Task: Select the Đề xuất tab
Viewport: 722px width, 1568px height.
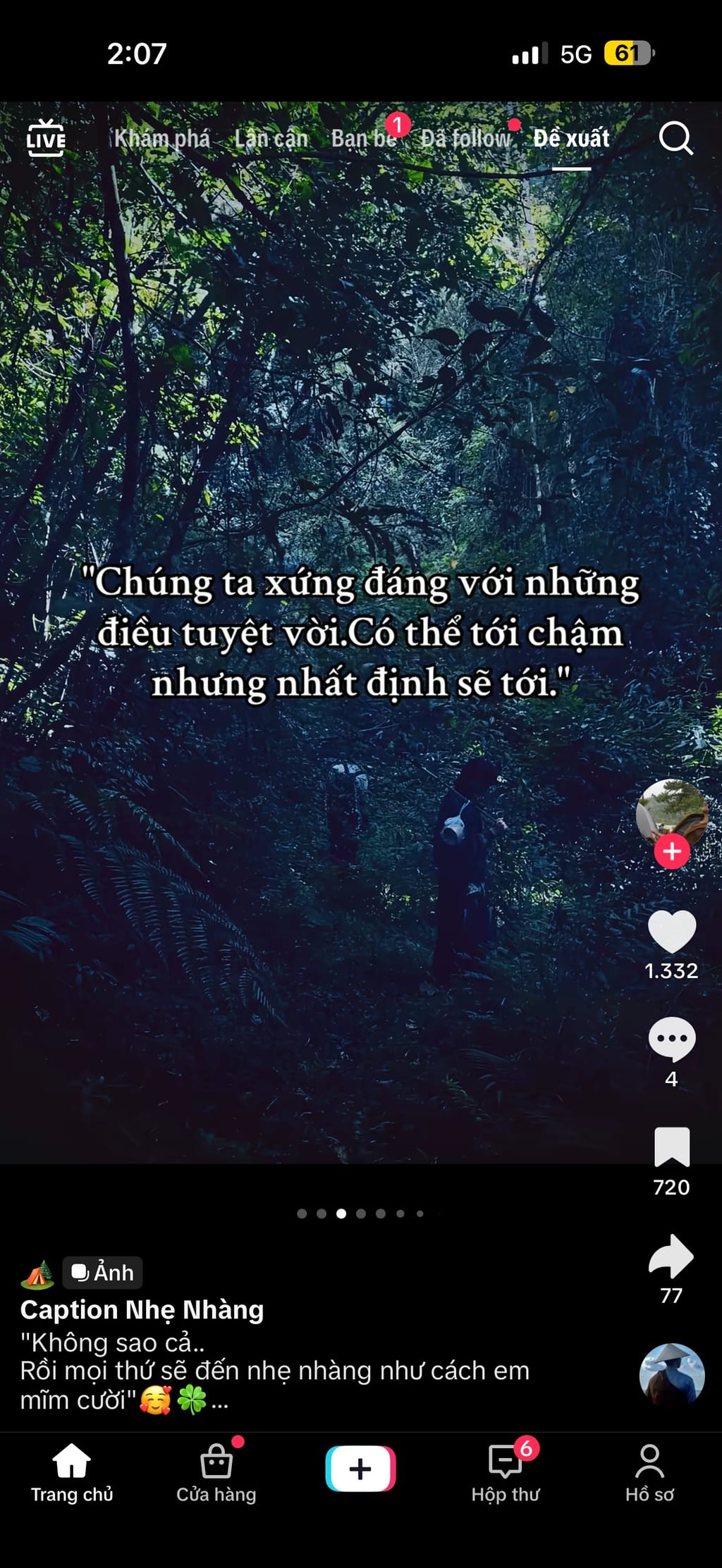Action: (x=571, y=138)
